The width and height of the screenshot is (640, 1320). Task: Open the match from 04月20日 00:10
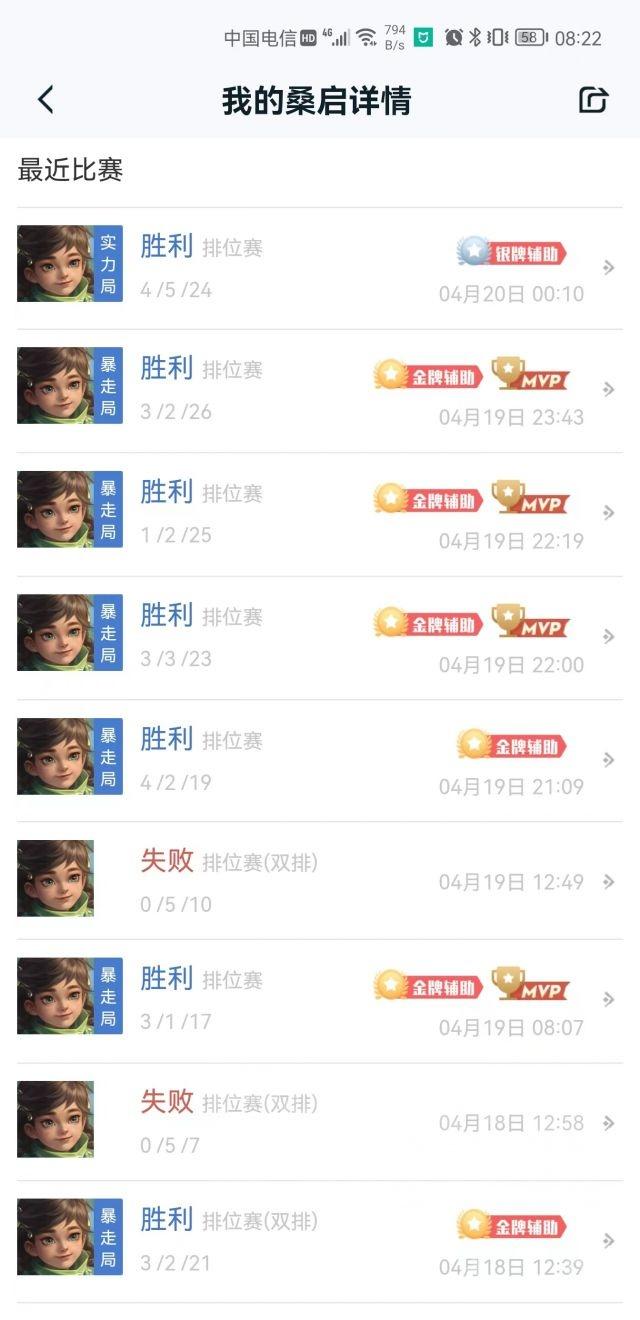click(x=318, y=267)
